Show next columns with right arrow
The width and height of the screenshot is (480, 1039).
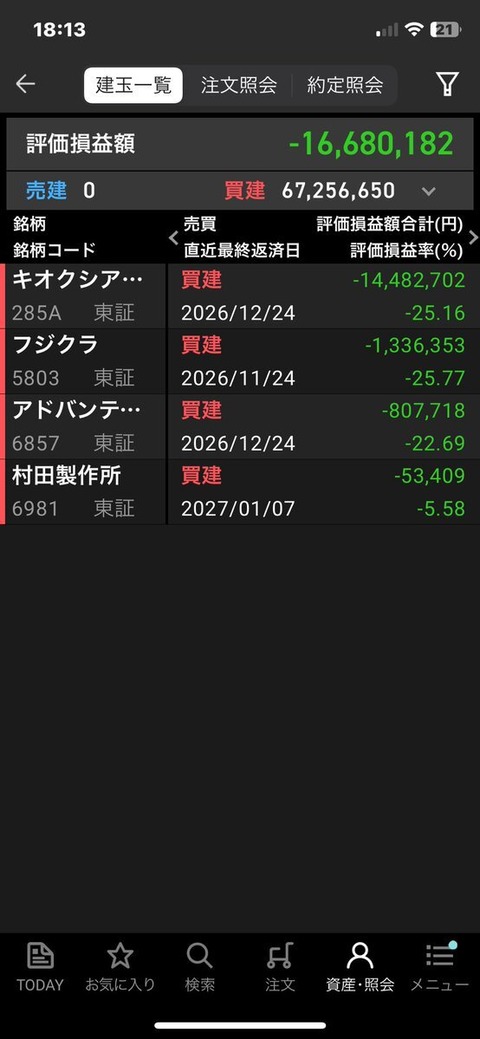(473, 237)
